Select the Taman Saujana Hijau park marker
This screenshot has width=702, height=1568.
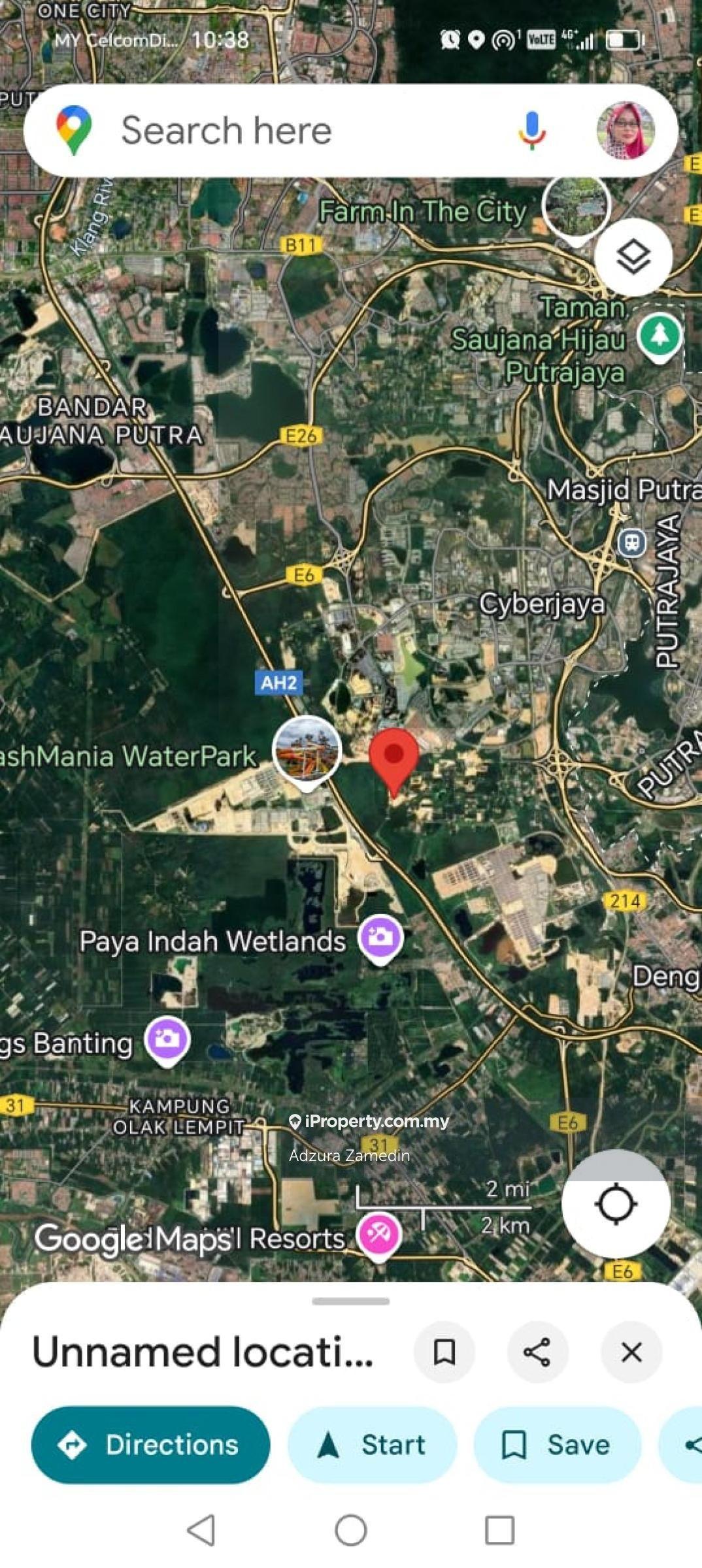(660, 335)
